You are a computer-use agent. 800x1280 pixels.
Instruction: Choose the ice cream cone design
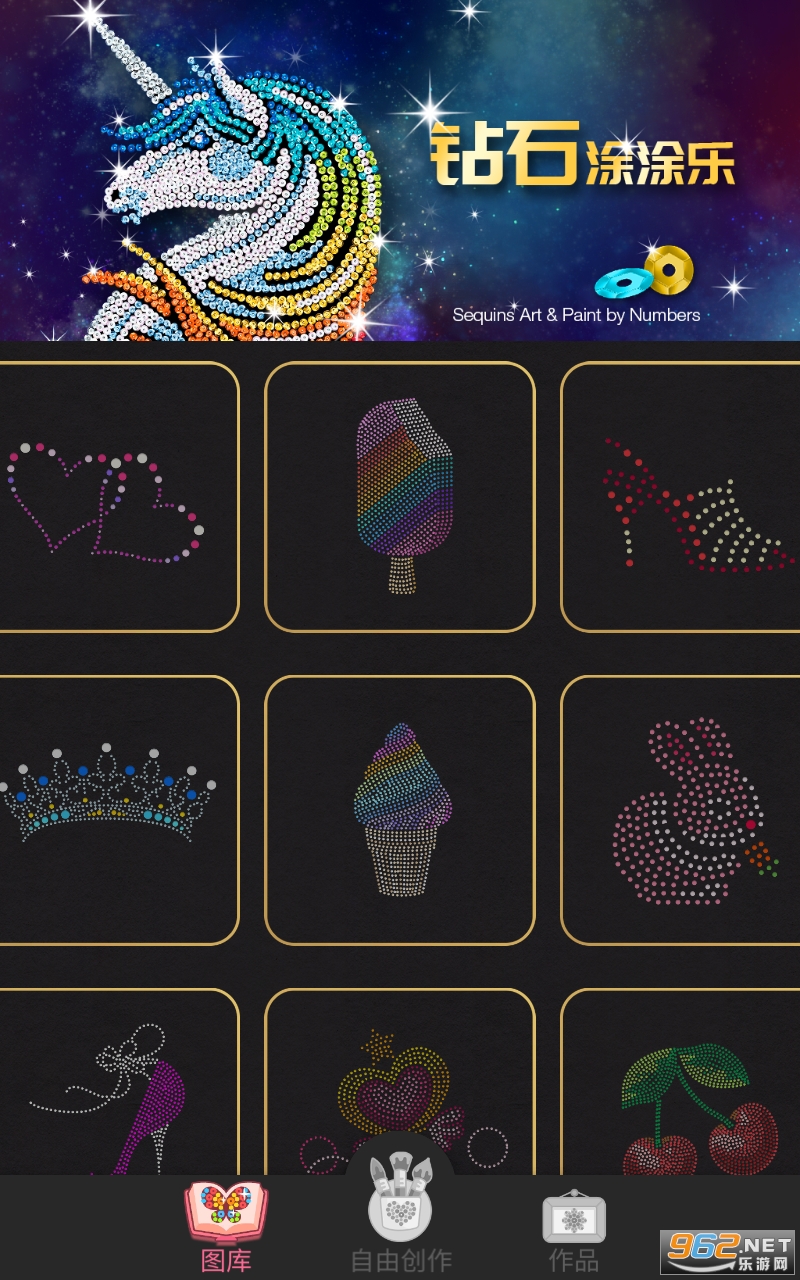pyautogui.click(x=400, y=810)
